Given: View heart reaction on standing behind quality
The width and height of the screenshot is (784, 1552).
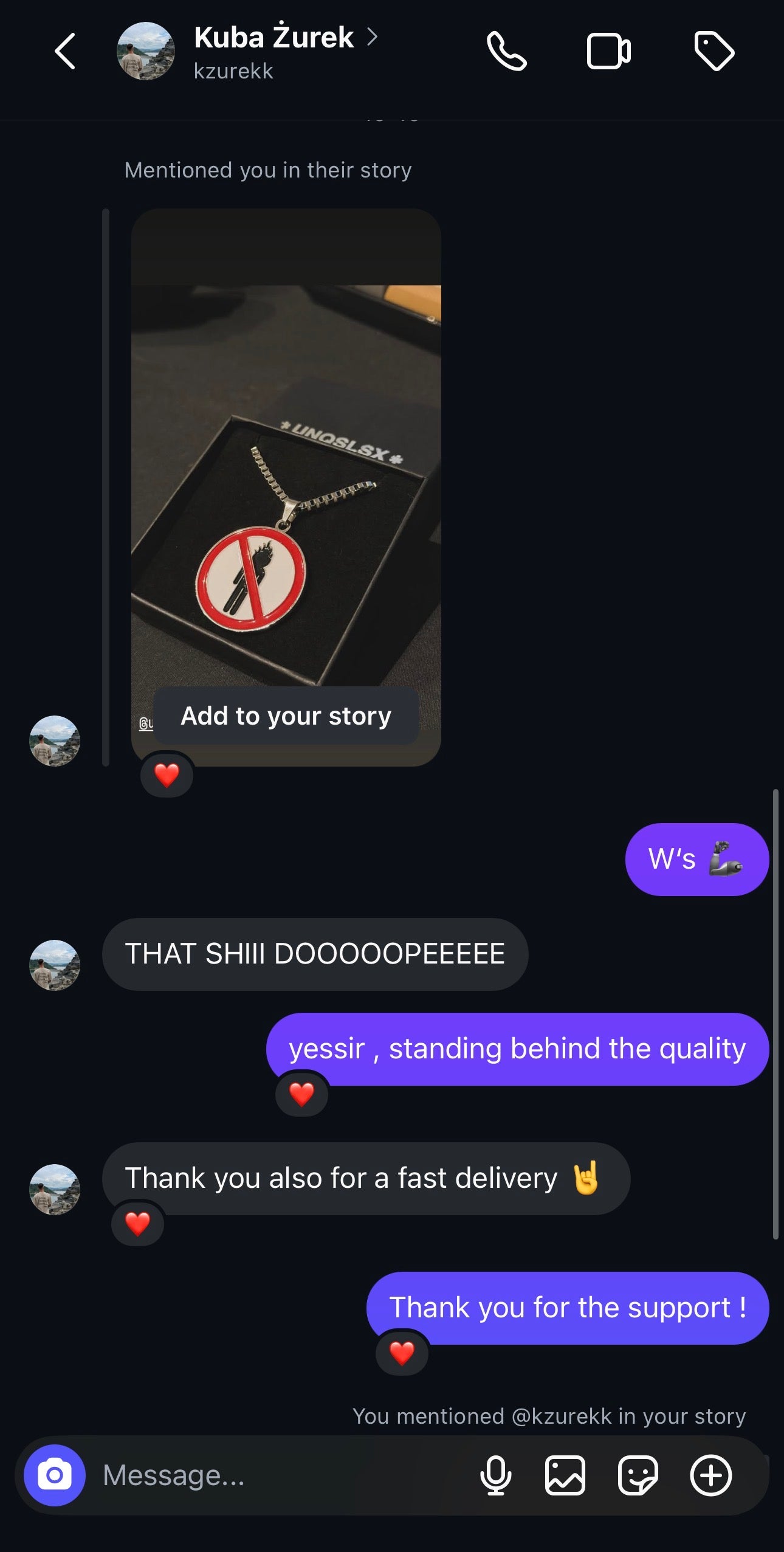Looking at the screenshot, I should pyautogui.click(x=302, y=1094).
